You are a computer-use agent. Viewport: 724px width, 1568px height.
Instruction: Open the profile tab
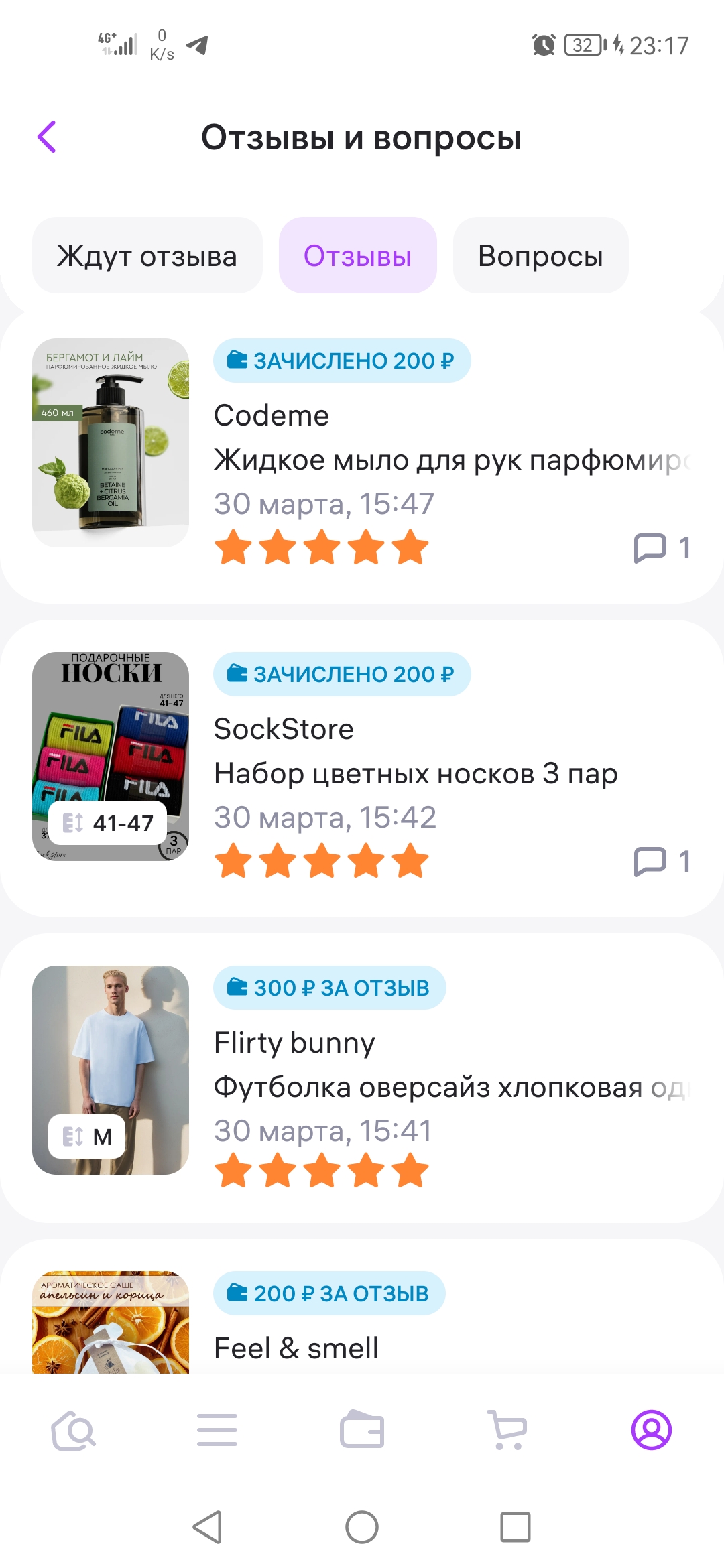pos(651,1430)
